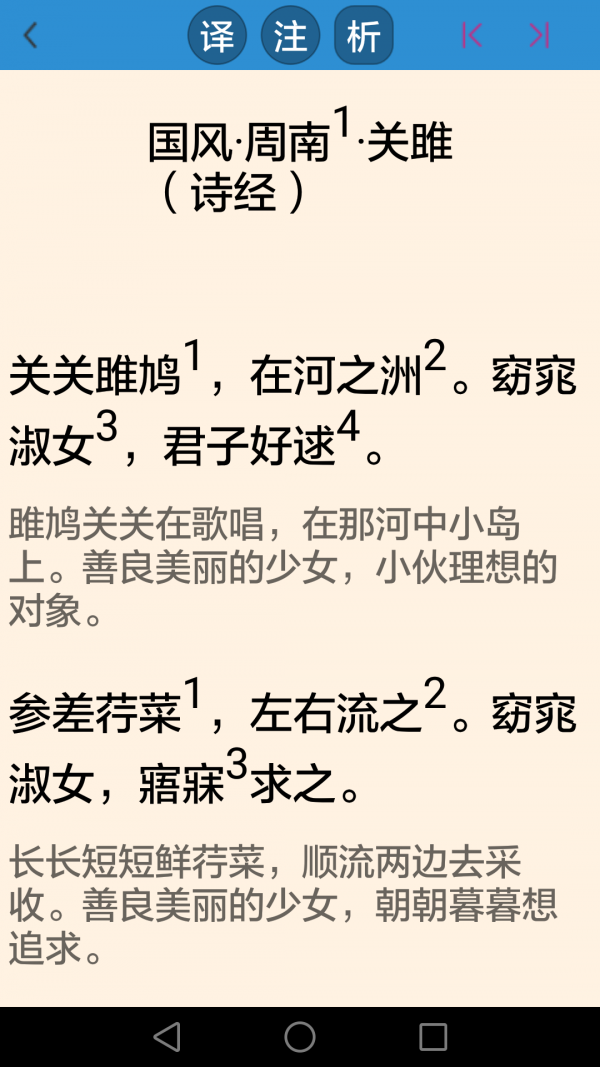Screen dimensions: 600x1067
Task: Toggle the 注 annotation button
Action: coord(290,36)
